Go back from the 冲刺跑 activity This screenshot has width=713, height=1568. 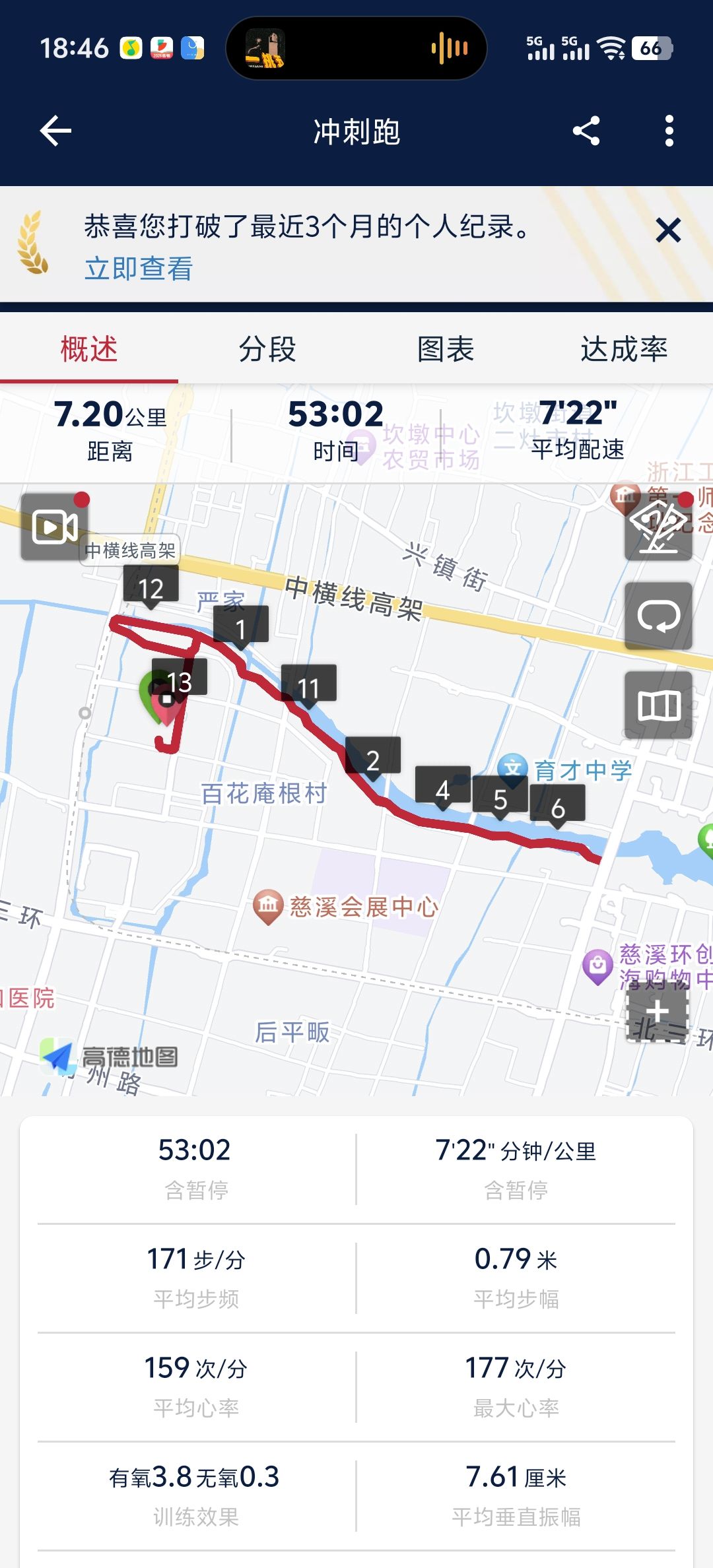tap(55, 131)
